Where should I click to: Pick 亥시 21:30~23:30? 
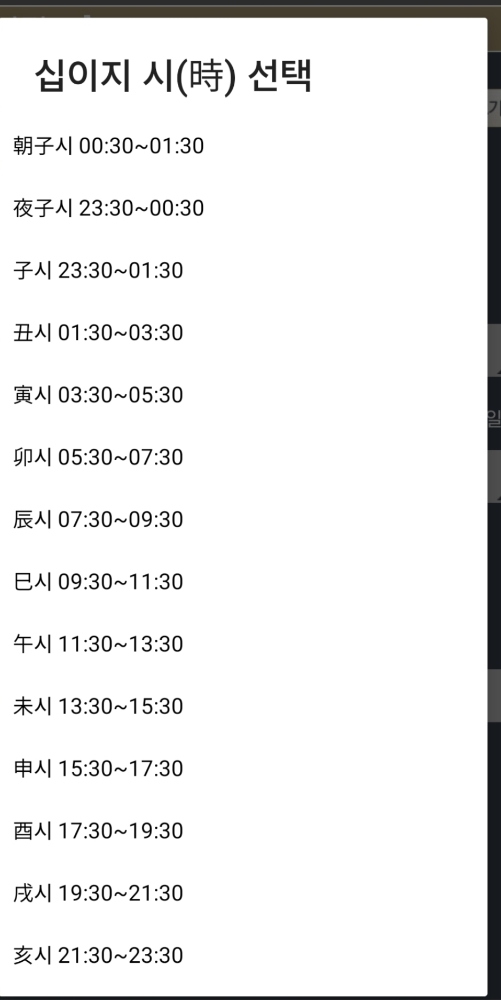243,956
